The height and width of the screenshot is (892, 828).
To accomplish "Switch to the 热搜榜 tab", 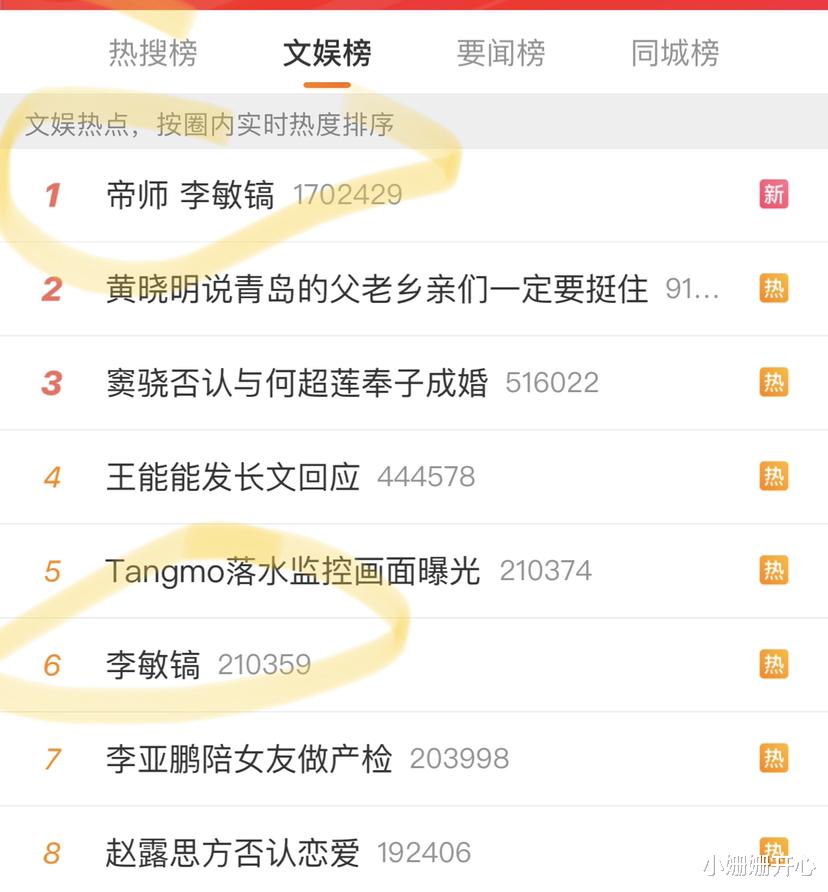I will (151, 57).
